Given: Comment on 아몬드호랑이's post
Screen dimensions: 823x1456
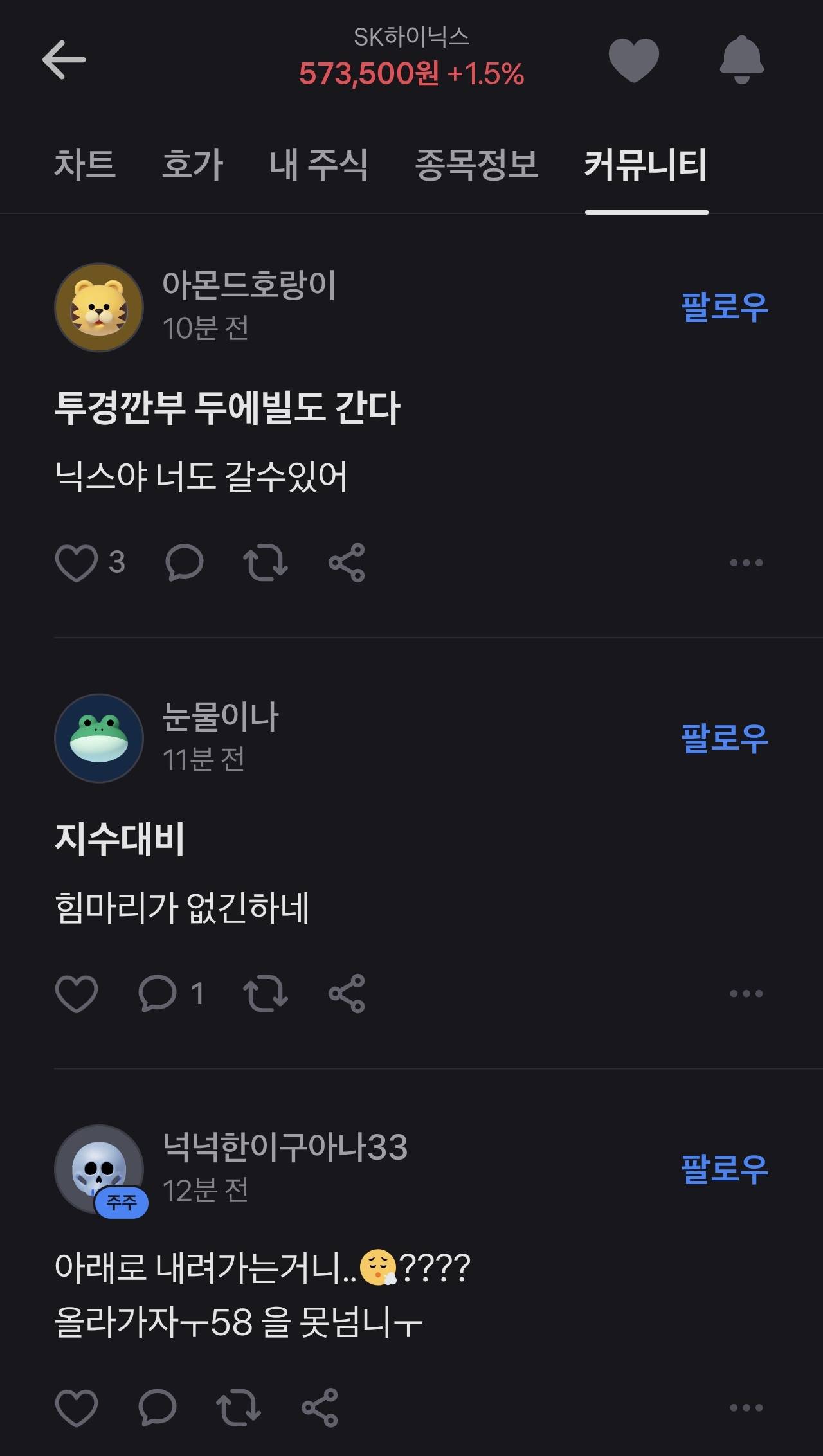Looking at the screenshot, I should pyautogui.click(x=185, y=563).
